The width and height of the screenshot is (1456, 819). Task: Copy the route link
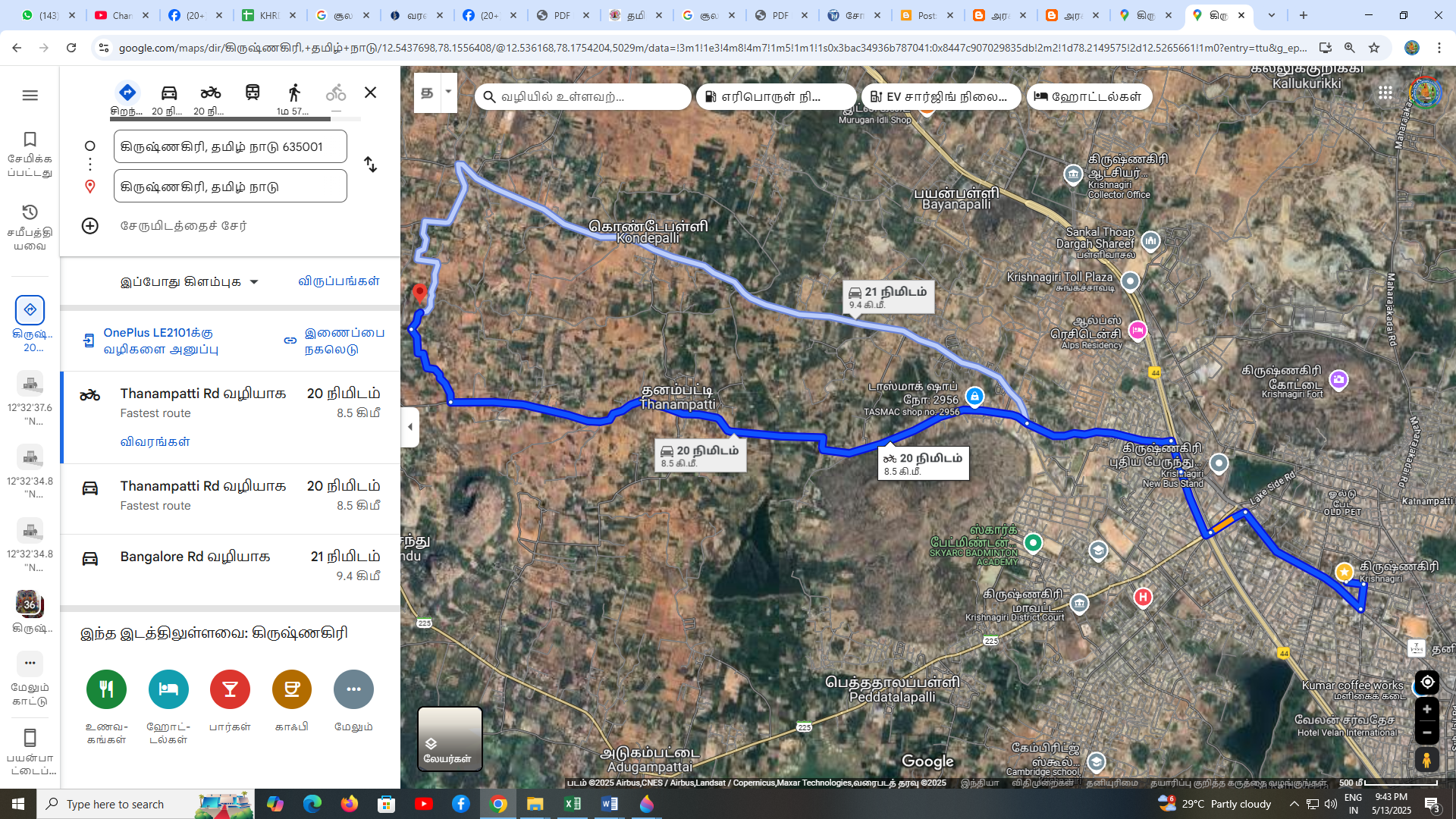point(336,341)
